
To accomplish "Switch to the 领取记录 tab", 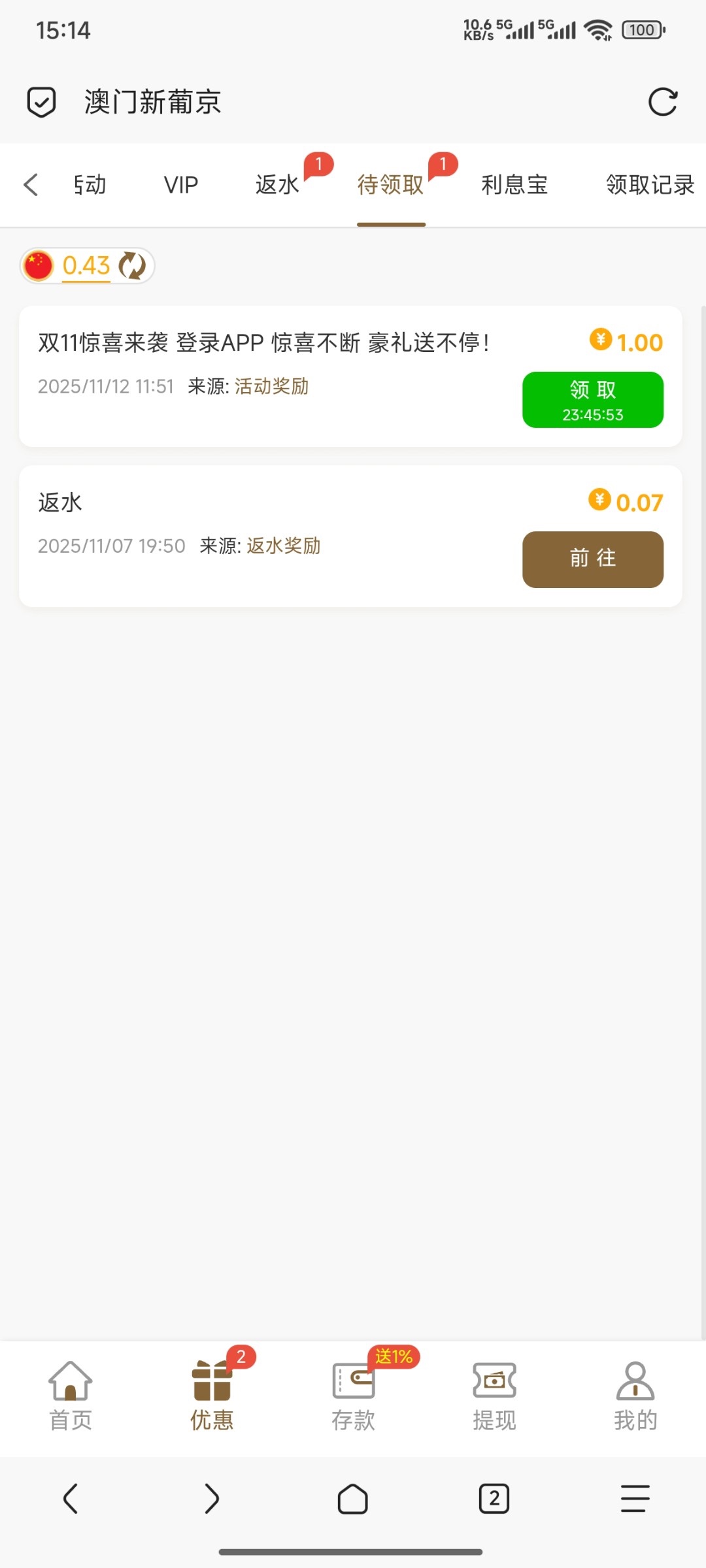I will [649, 184].
